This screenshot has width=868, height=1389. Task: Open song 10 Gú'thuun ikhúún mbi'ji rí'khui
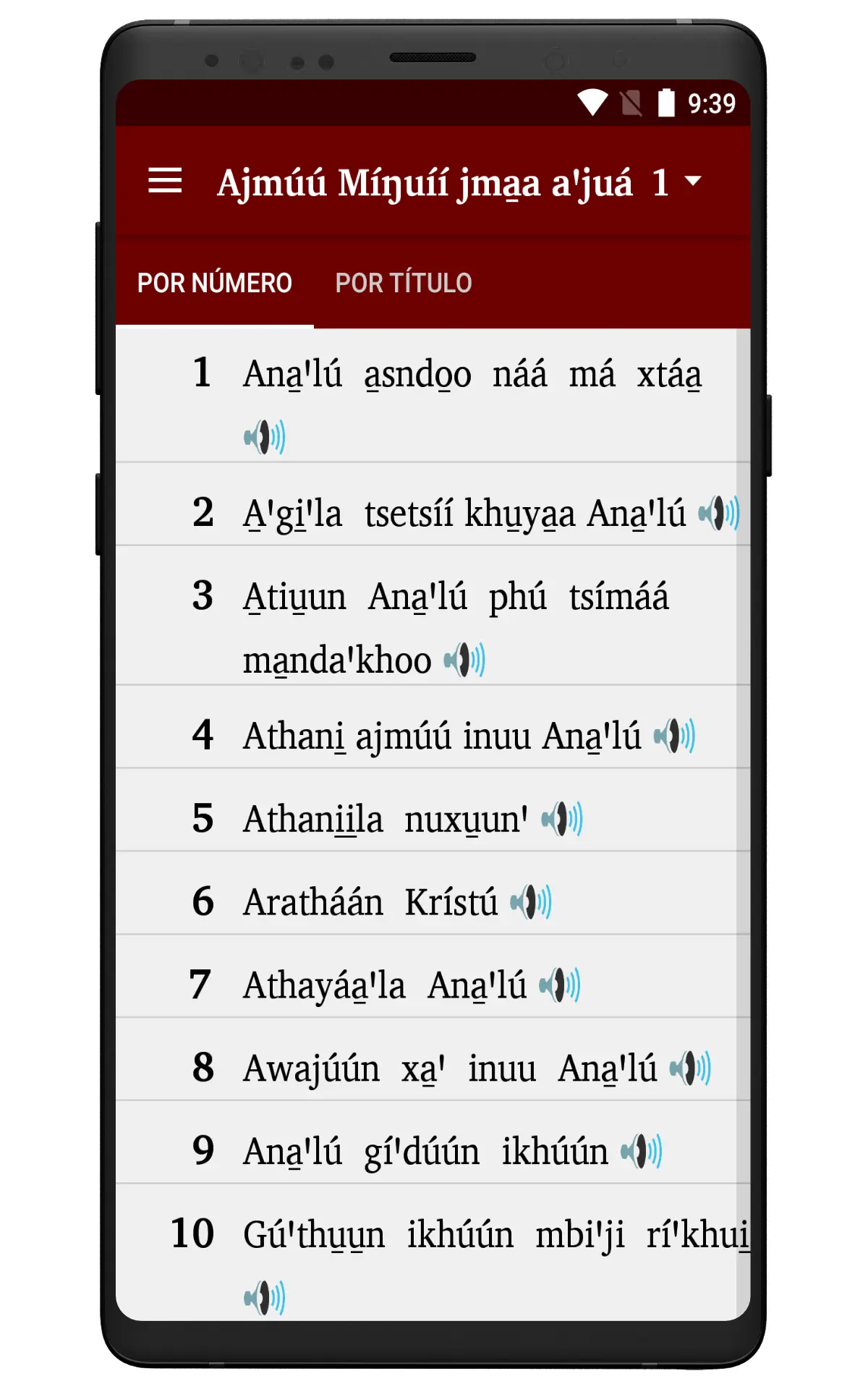point(495,1235)
